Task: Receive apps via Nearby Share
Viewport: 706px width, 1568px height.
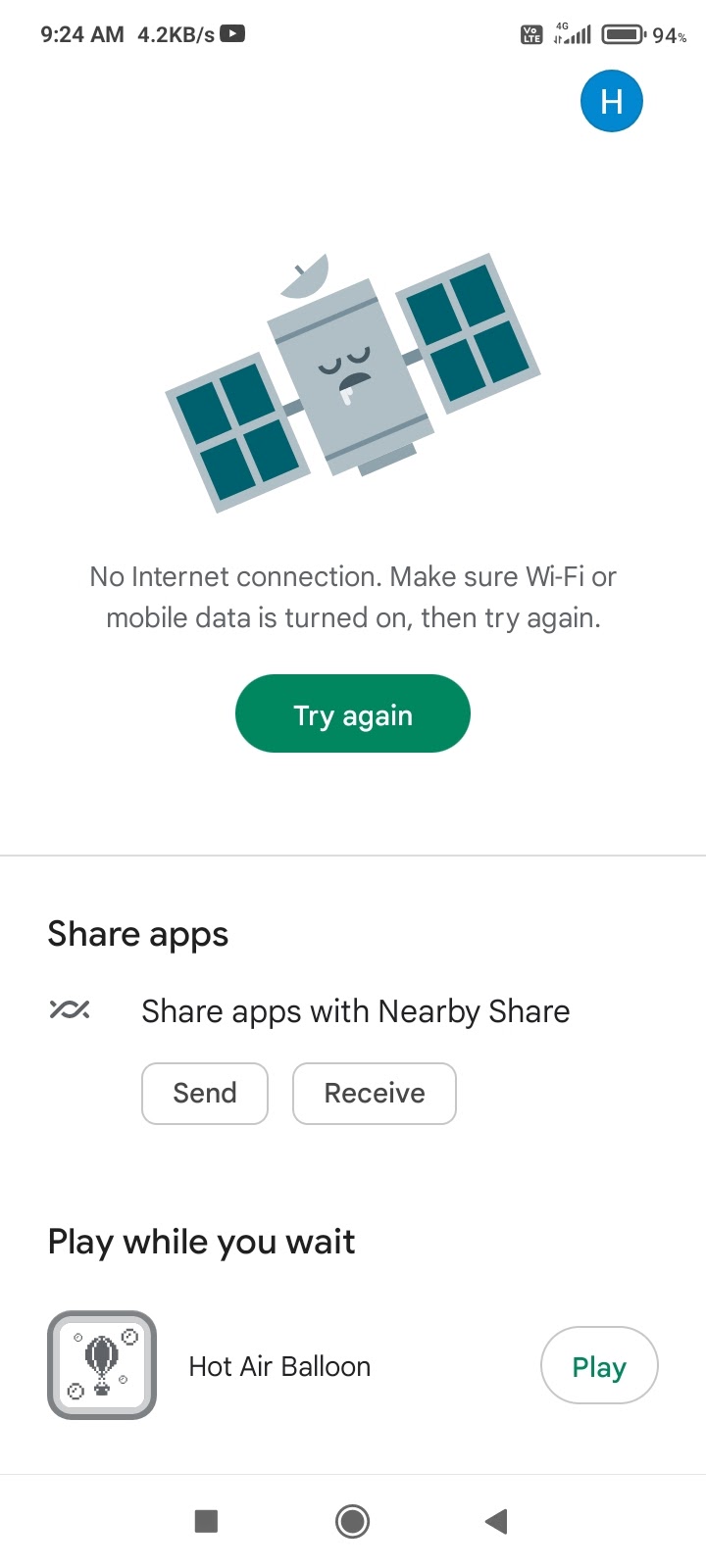Action: click(x=375, y=1093)
